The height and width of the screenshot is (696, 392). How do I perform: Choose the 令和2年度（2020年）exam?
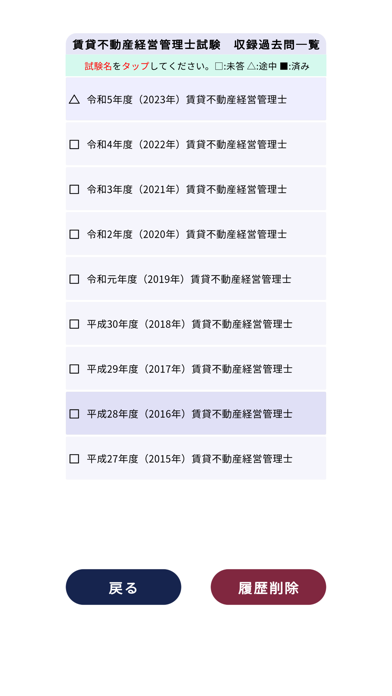(196, 233)
